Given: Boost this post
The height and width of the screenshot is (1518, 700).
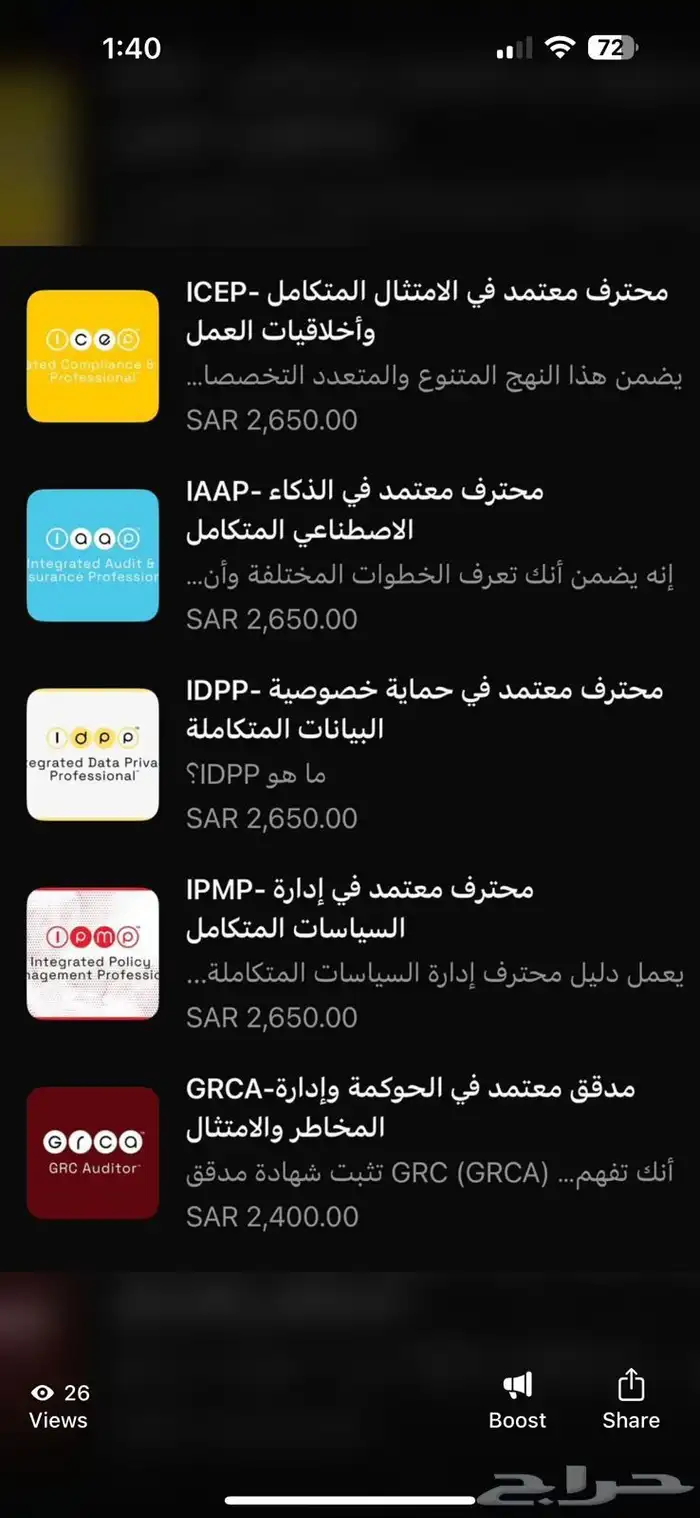Looking at the screenshot, I should tap(517, 1400).
